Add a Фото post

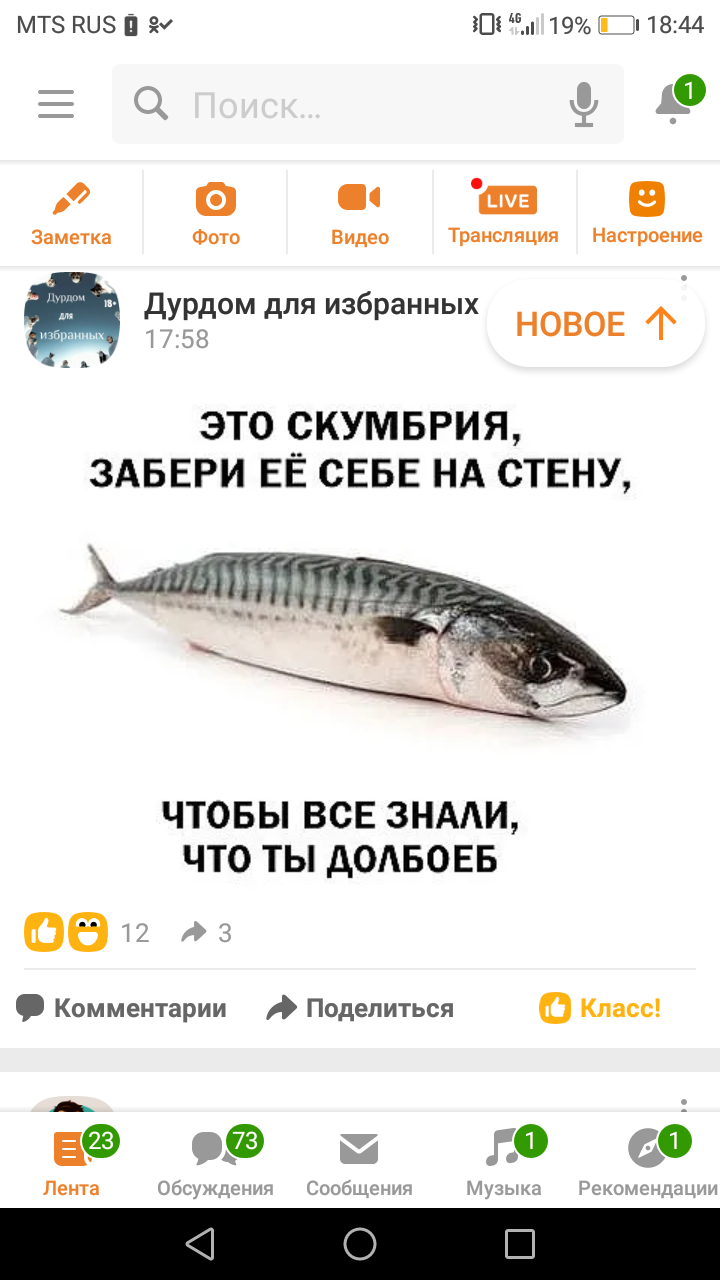[x=216, y=214]
